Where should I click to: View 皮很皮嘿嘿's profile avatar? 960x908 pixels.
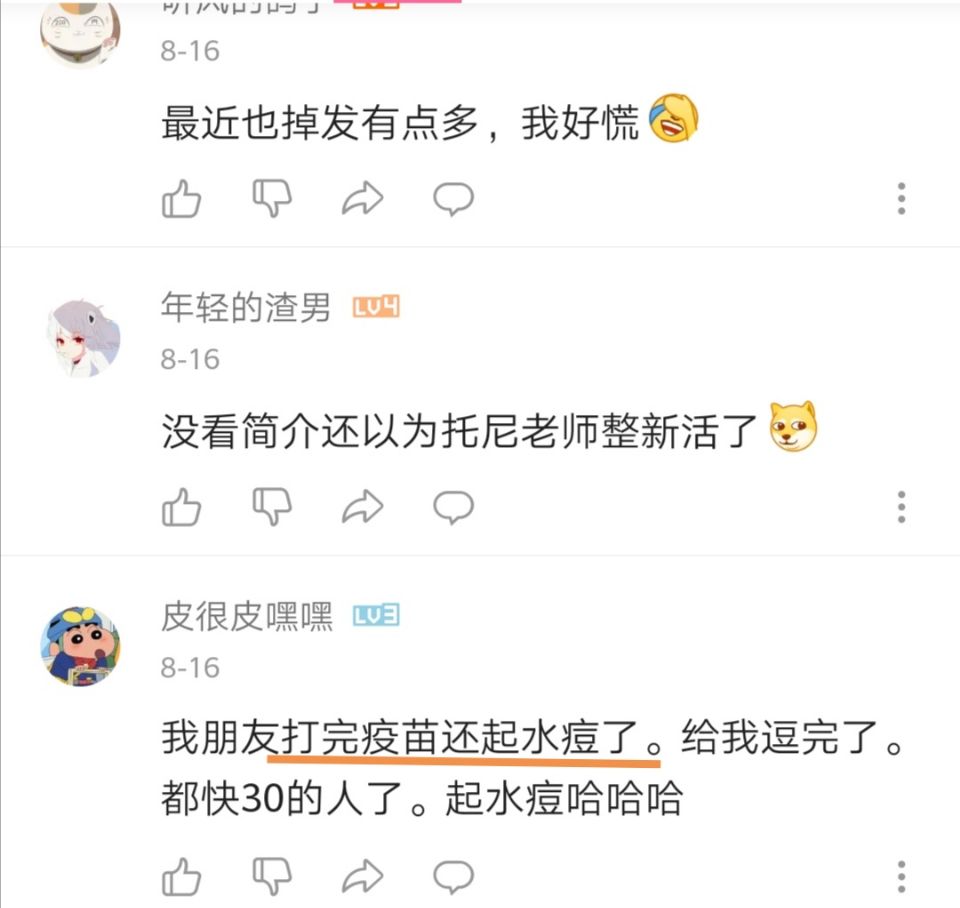[x=81, y=645]
